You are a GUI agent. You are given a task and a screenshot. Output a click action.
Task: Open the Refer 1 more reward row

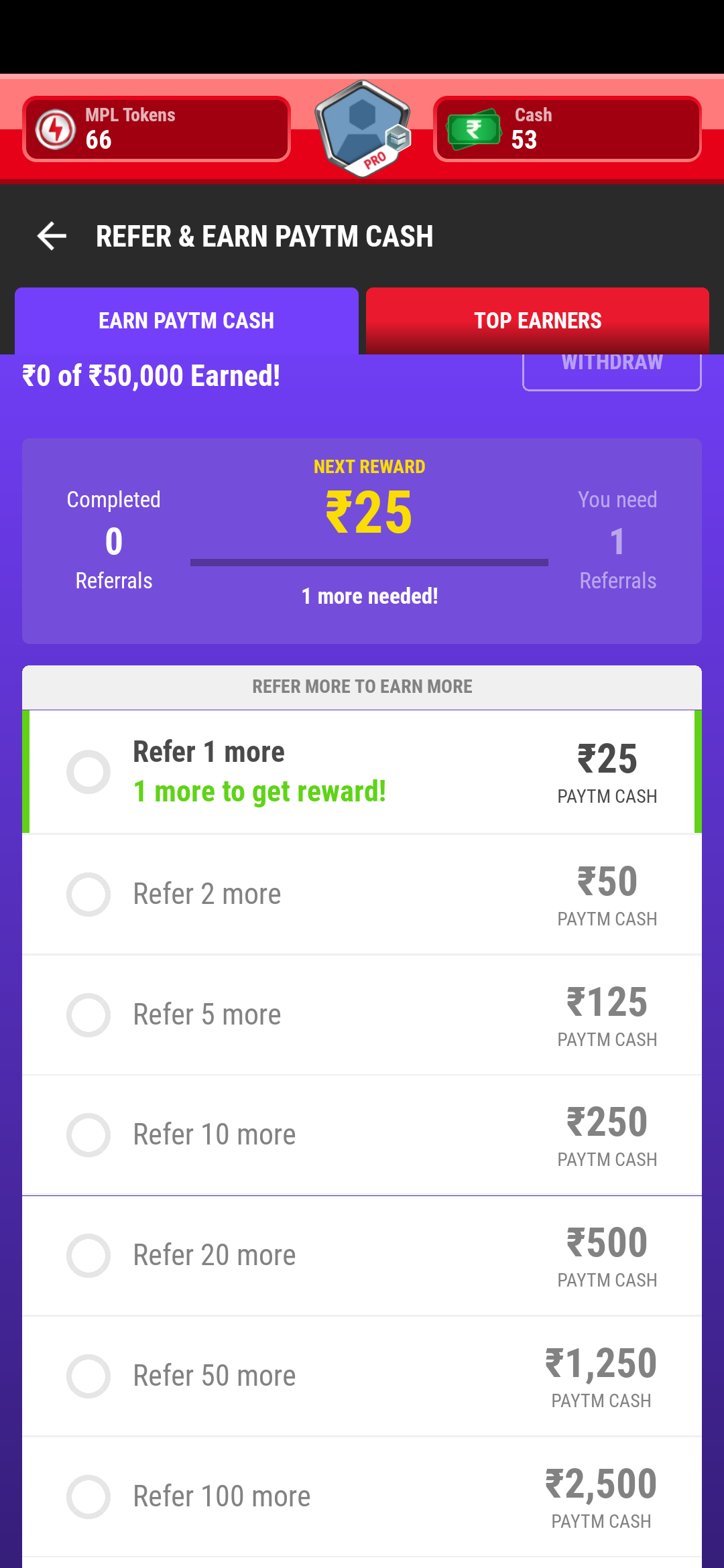[362, 772]
